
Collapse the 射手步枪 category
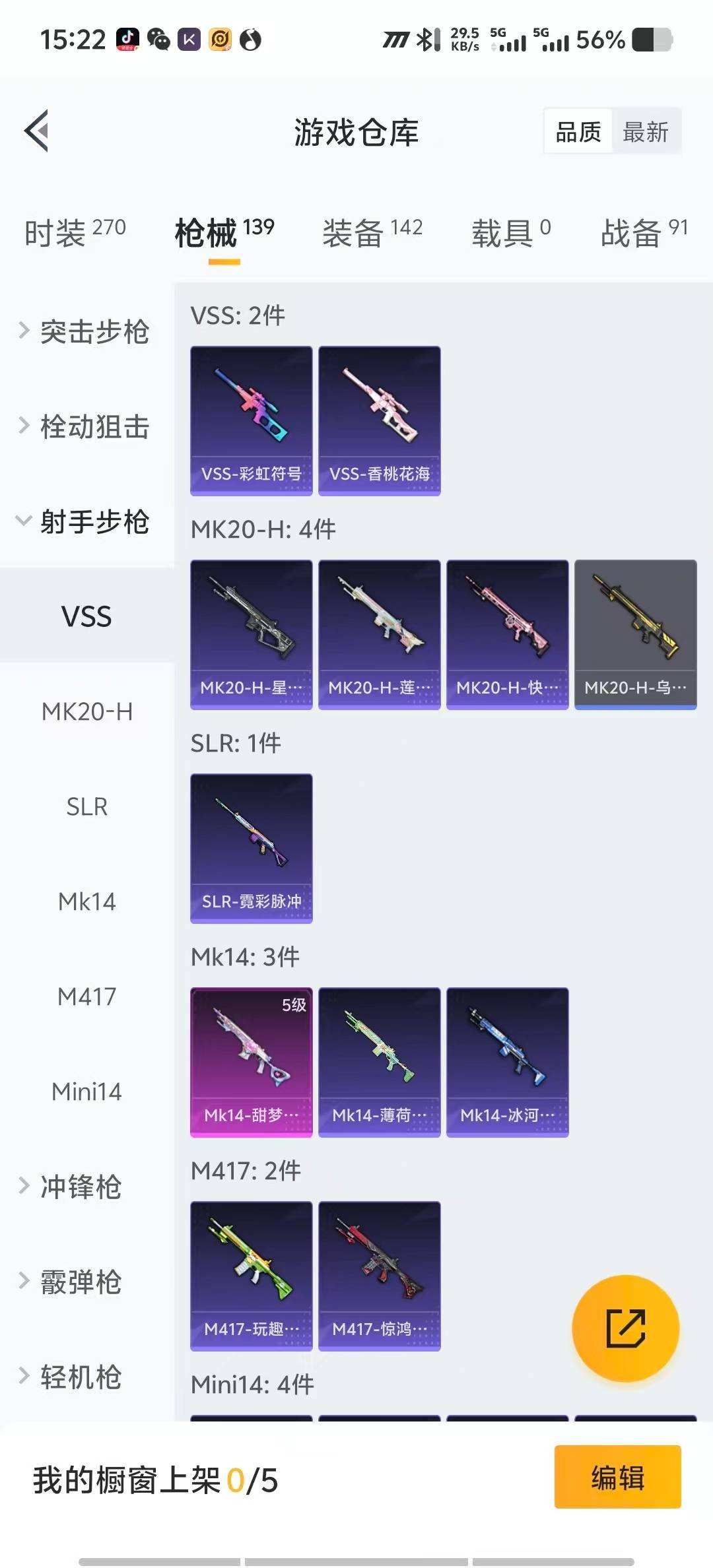coord(86,521)
